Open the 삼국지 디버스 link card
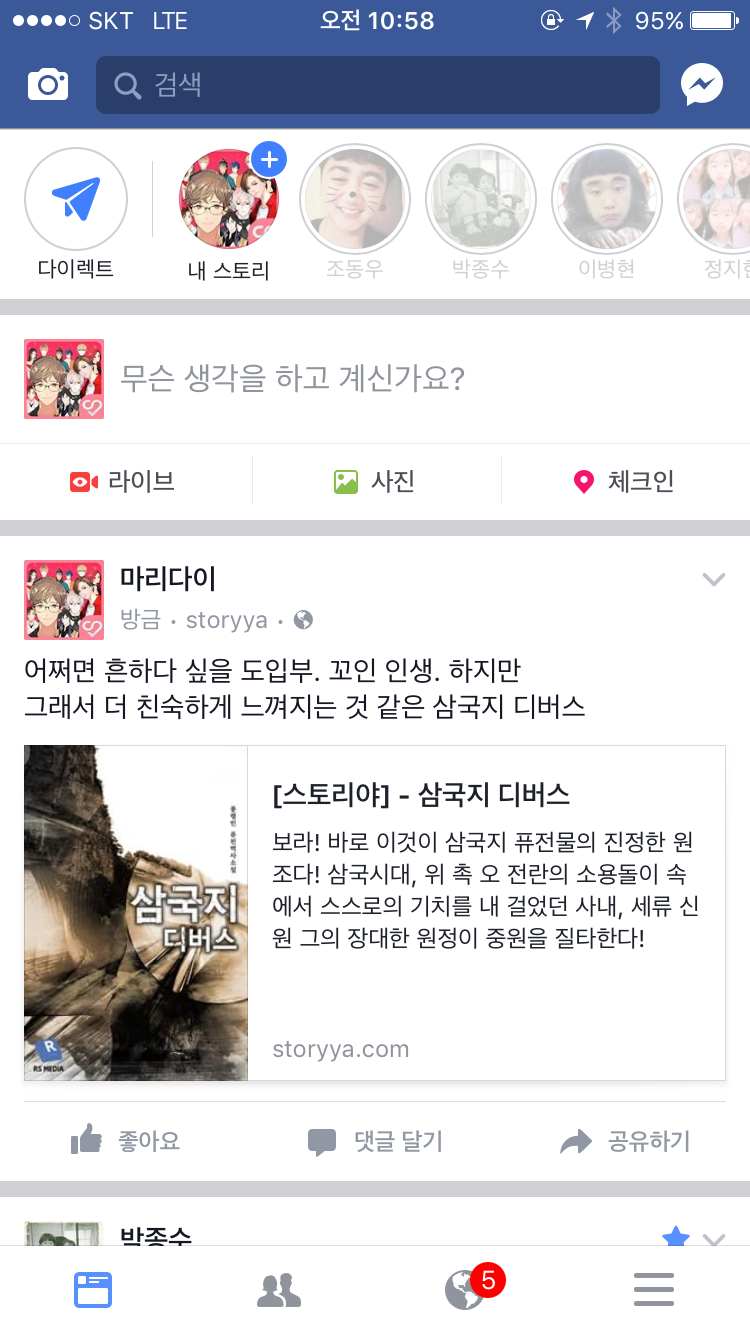 [374, 912]
